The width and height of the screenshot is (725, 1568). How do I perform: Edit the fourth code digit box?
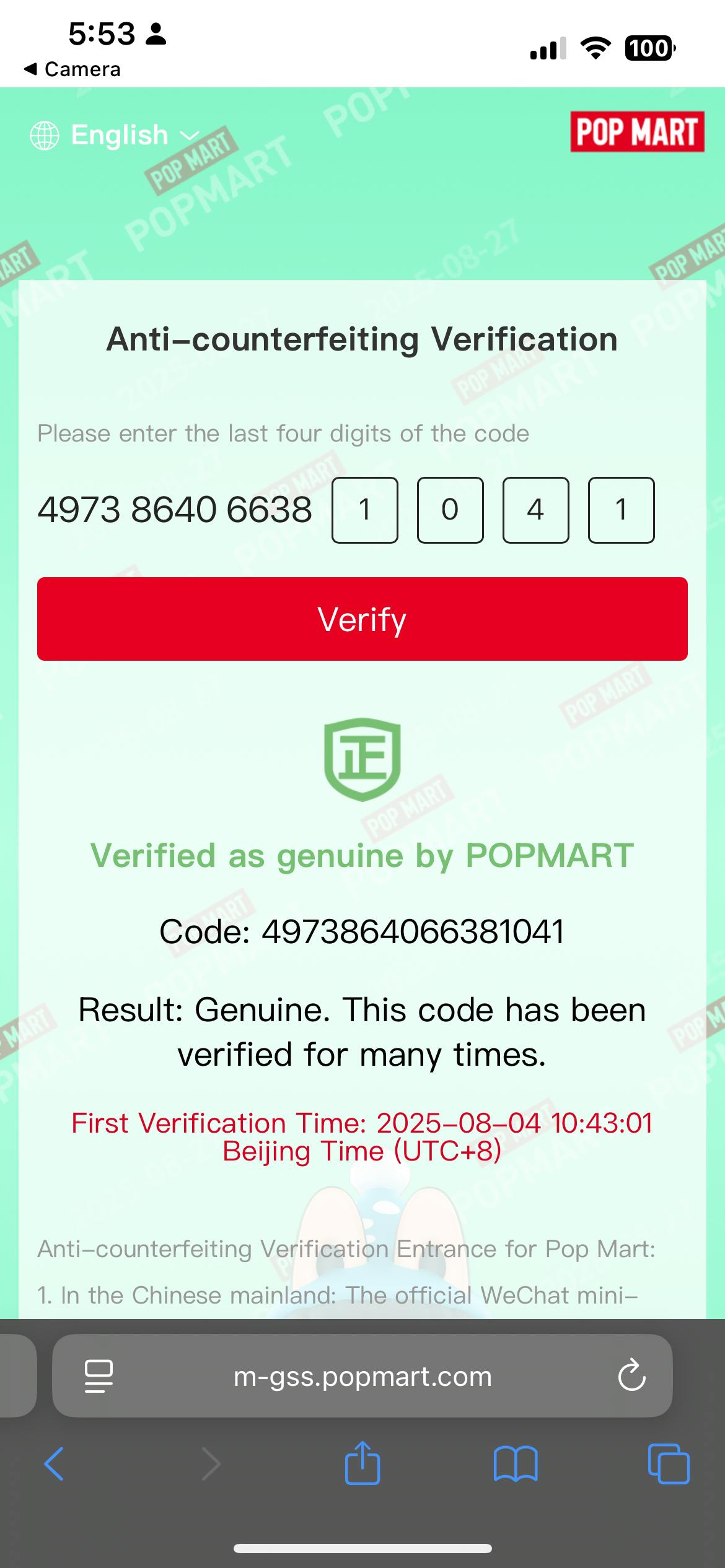[x=621, y=510]
